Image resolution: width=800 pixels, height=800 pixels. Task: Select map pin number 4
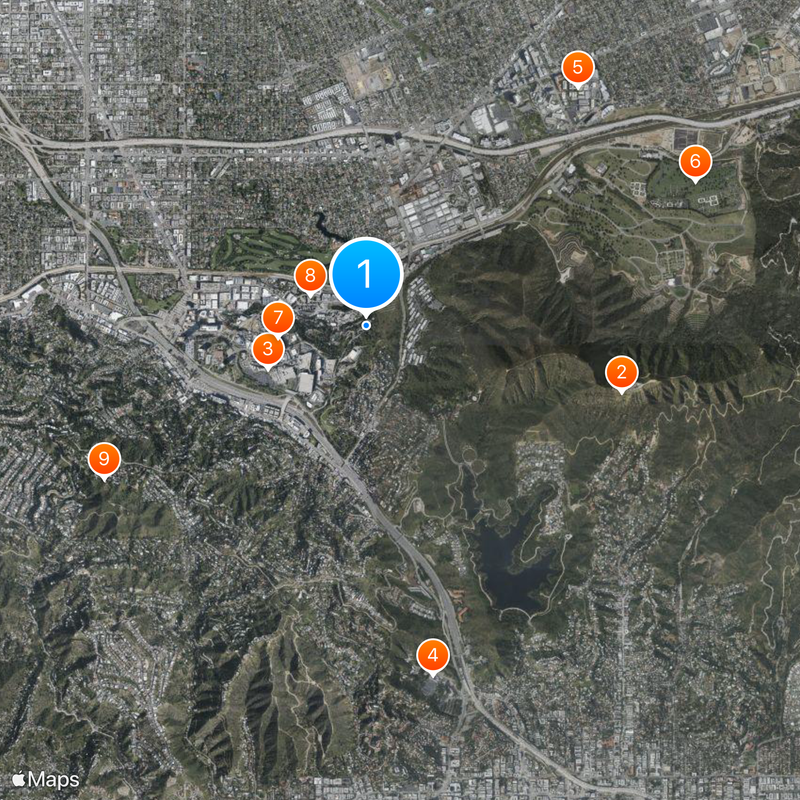pyautogui.click(x=432, y=656)
